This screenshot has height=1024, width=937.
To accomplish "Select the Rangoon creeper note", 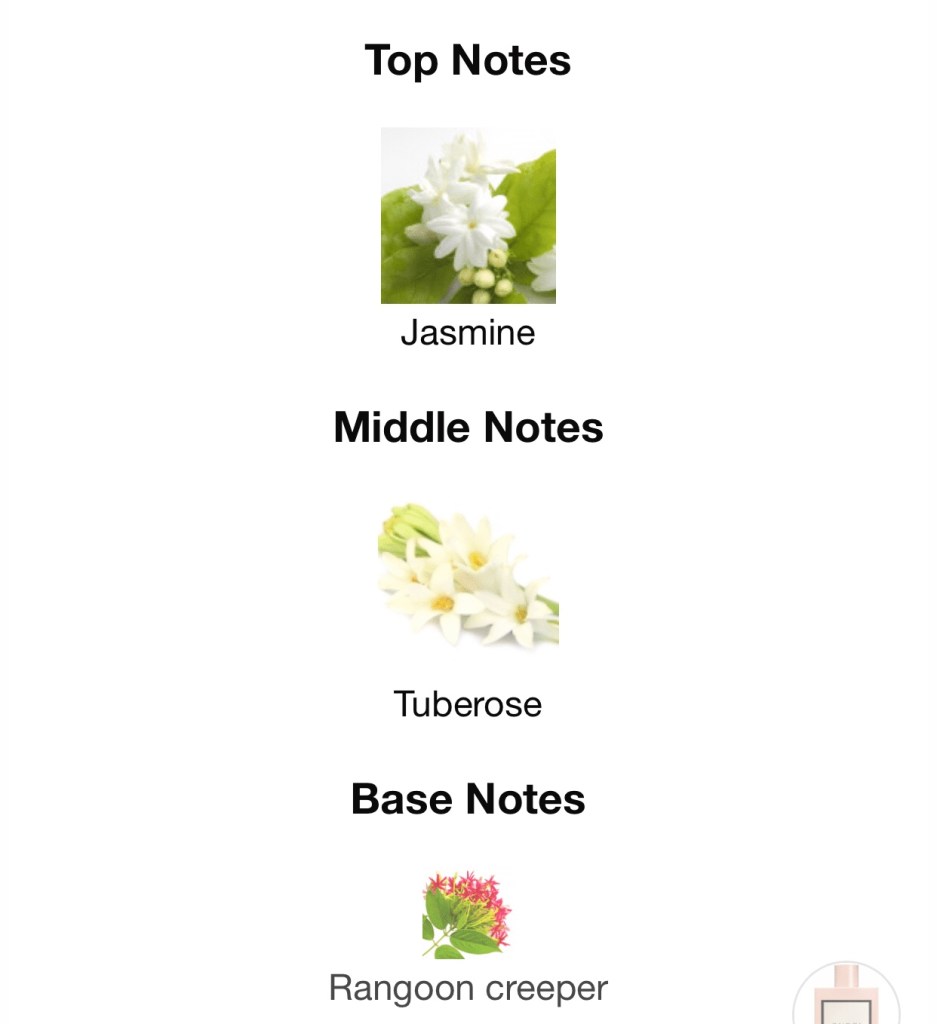I will pyautogui.click(x=467, y=914).
